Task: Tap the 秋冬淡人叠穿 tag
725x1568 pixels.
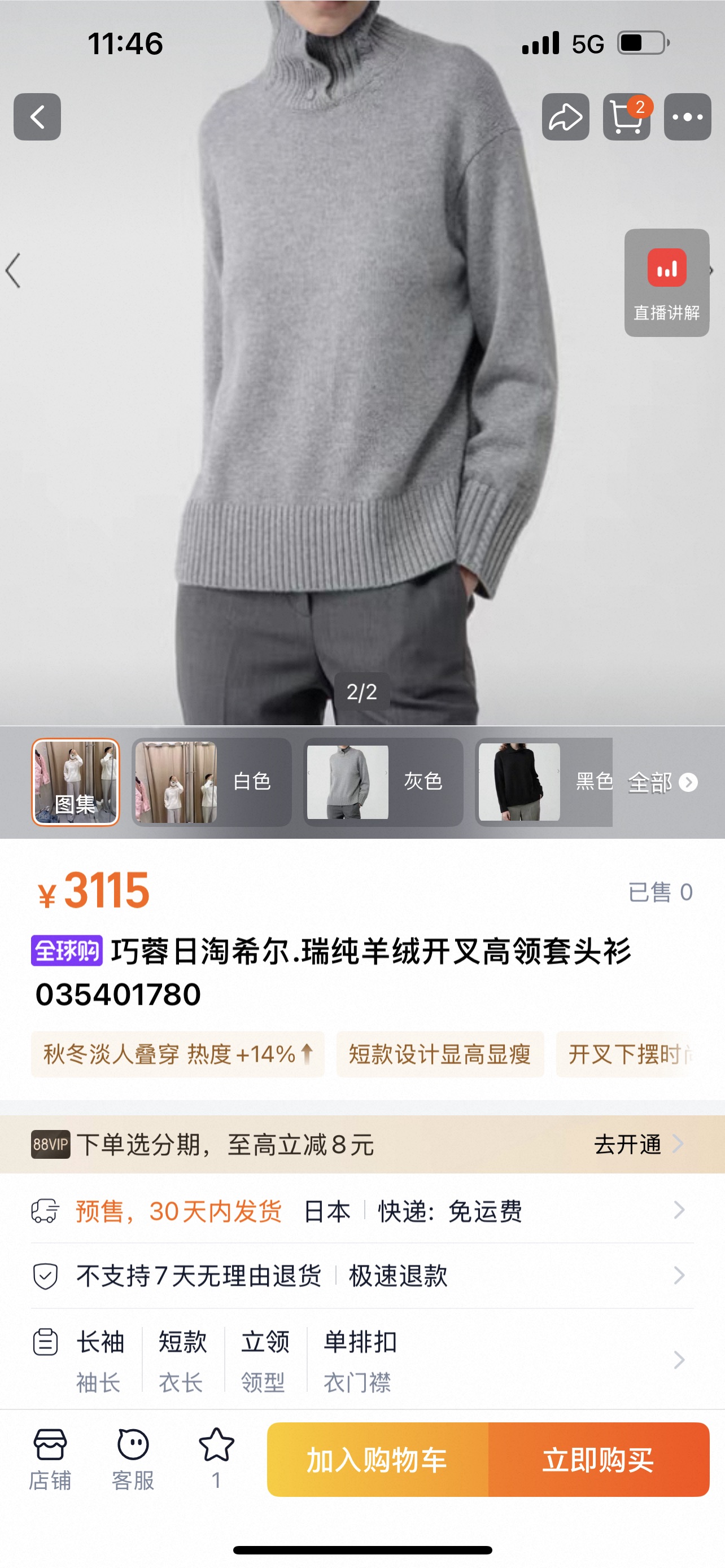Action: tap(177, 1054)
